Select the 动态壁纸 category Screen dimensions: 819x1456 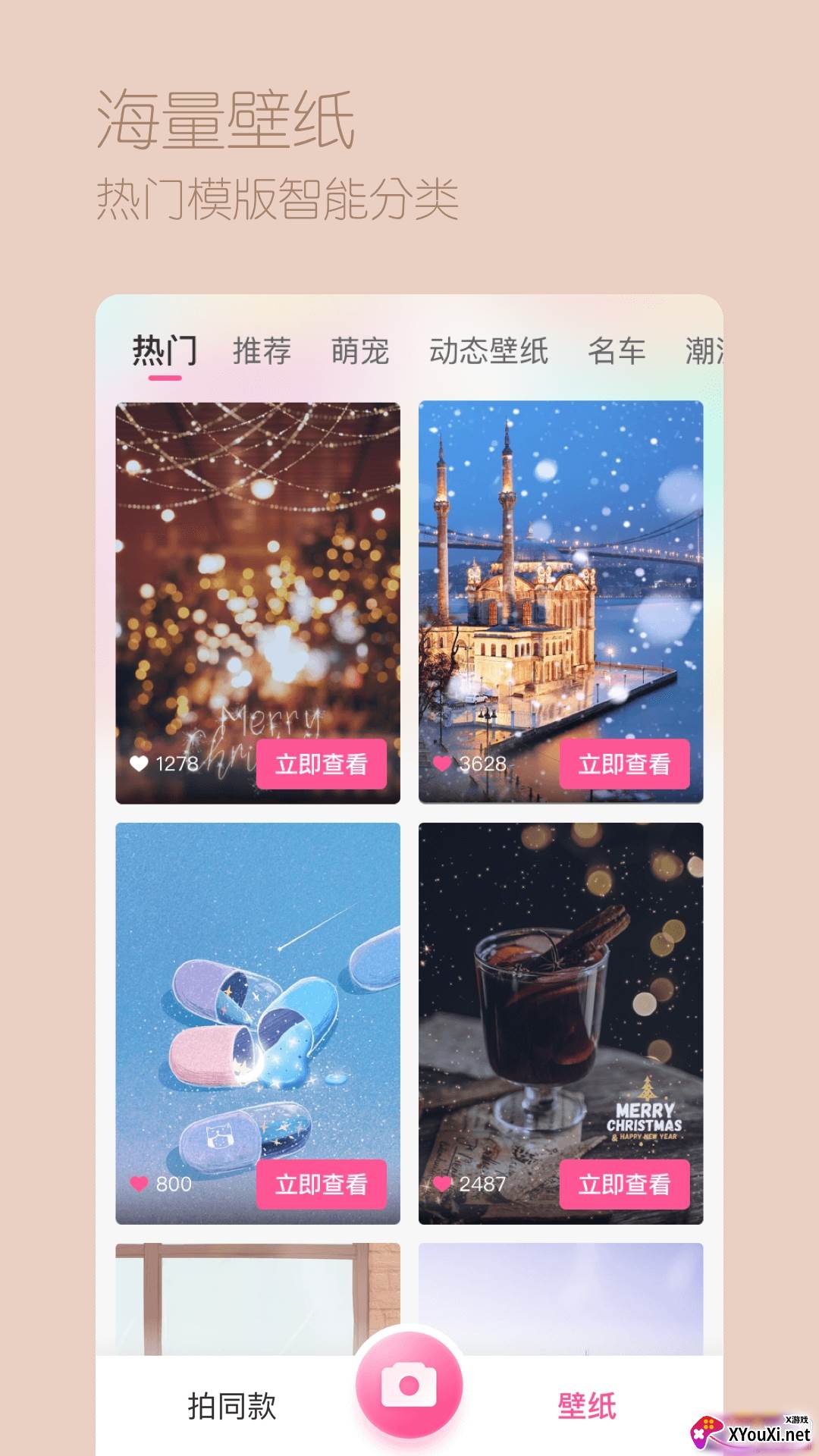[x=489, y=350]
